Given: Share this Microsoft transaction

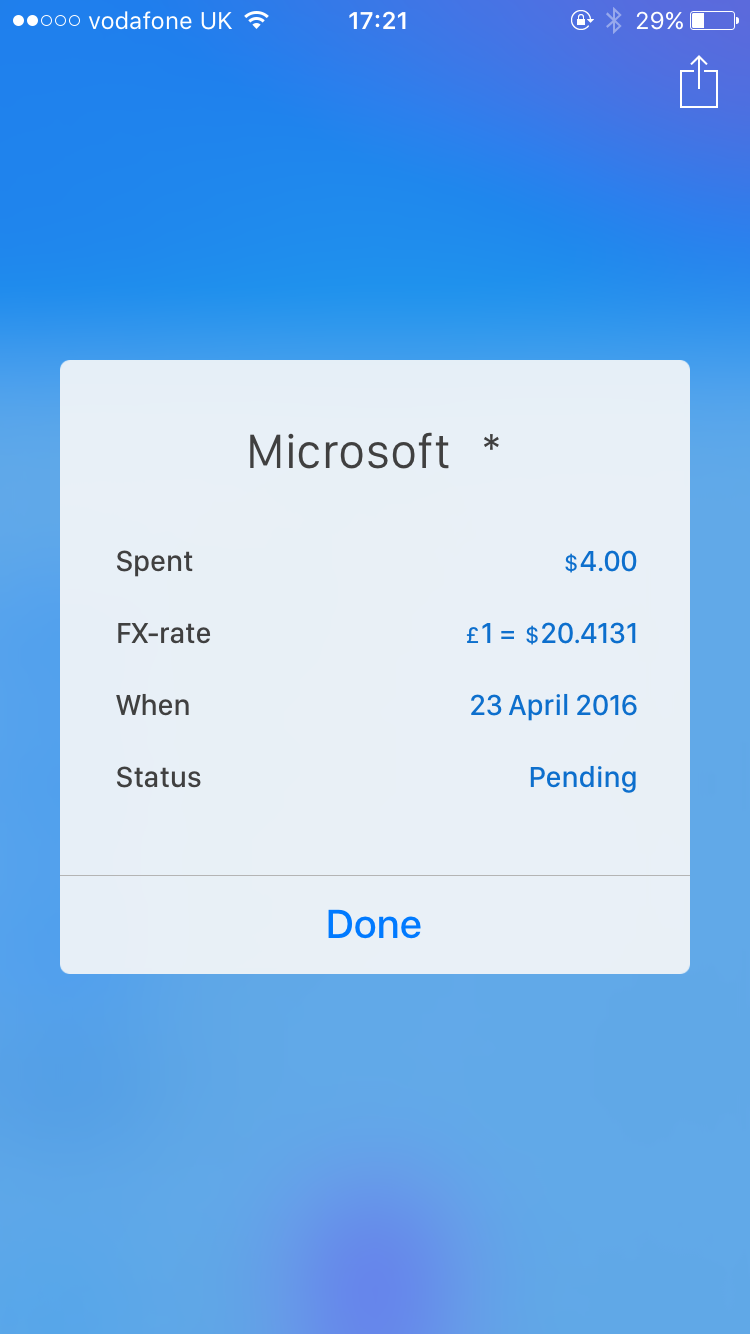Looking at the screenshot, I should pos(699,82).
